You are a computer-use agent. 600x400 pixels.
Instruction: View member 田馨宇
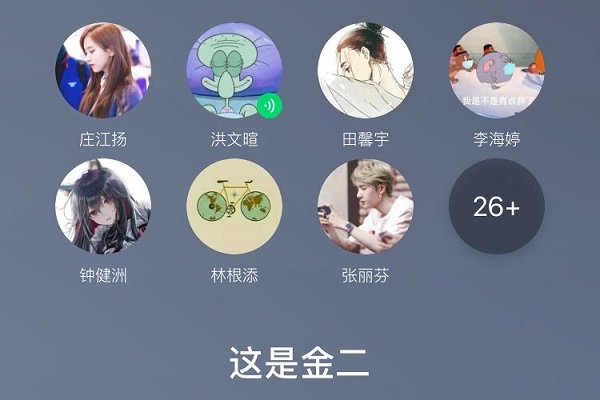(x=365, y=71)
